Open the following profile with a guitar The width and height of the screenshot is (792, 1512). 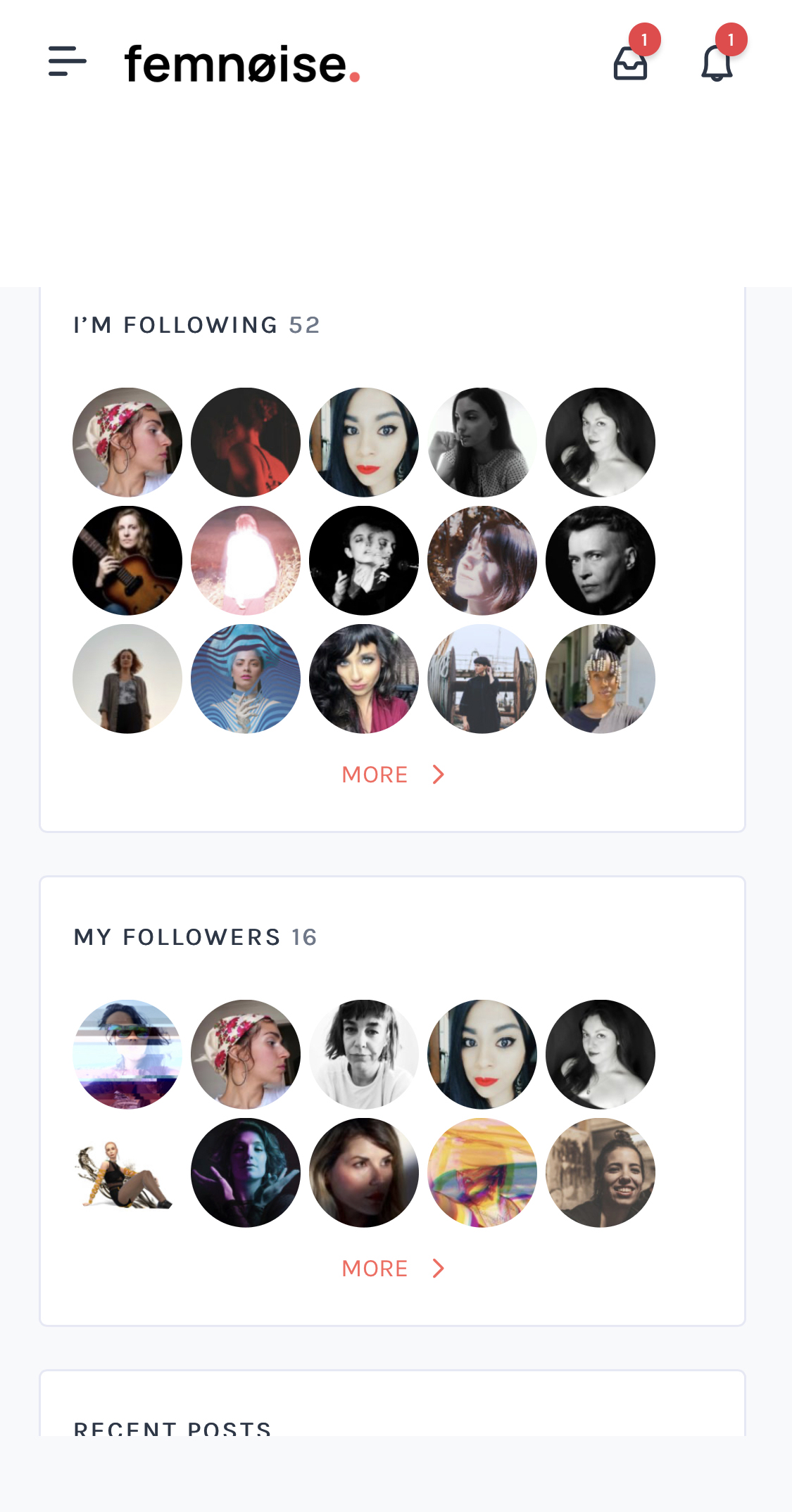127,561
